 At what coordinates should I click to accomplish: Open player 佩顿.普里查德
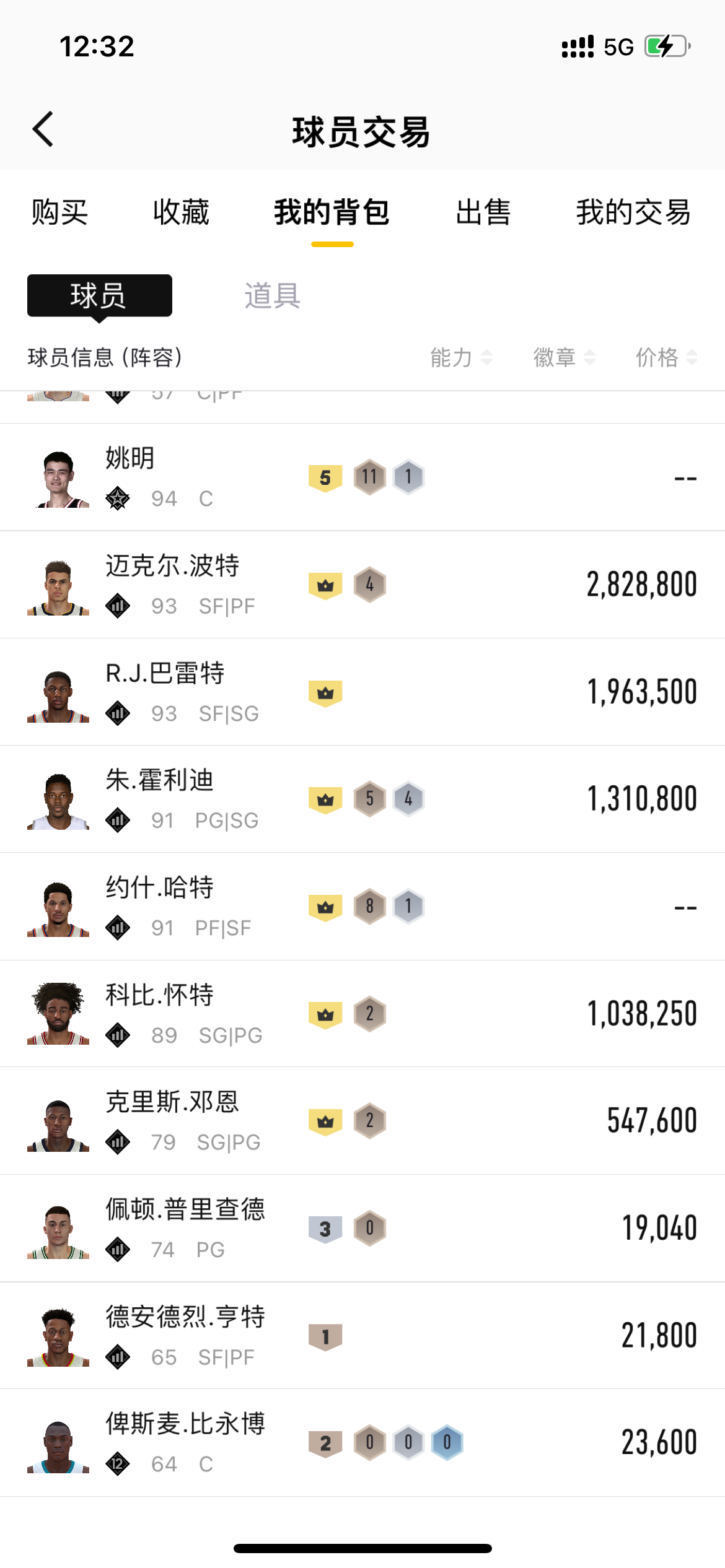tap(362, 1228)
